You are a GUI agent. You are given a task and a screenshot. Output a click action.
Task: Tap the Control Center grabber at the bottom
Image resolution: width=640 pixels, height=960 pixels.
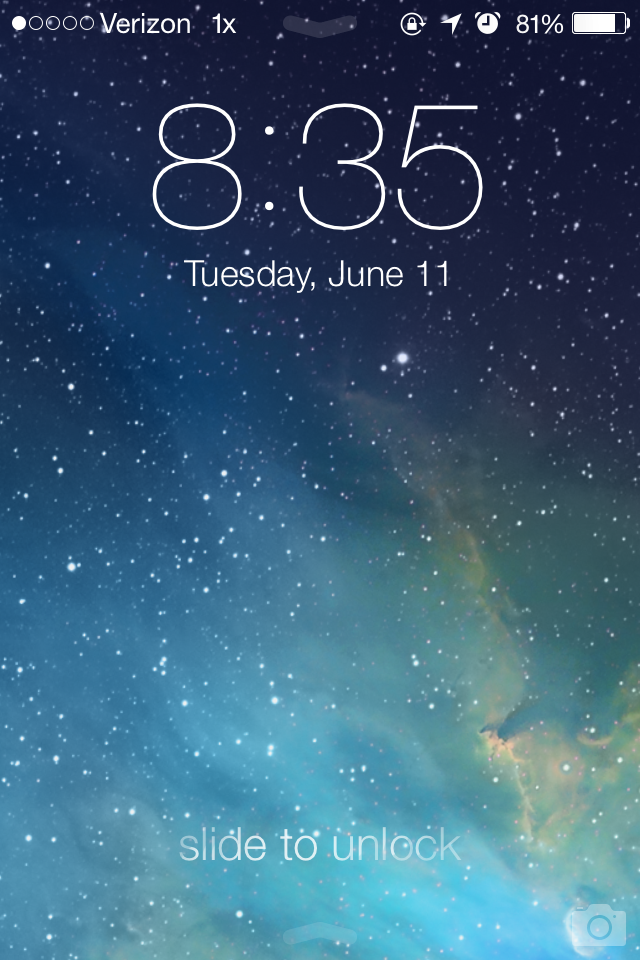(x=320, y=934)
